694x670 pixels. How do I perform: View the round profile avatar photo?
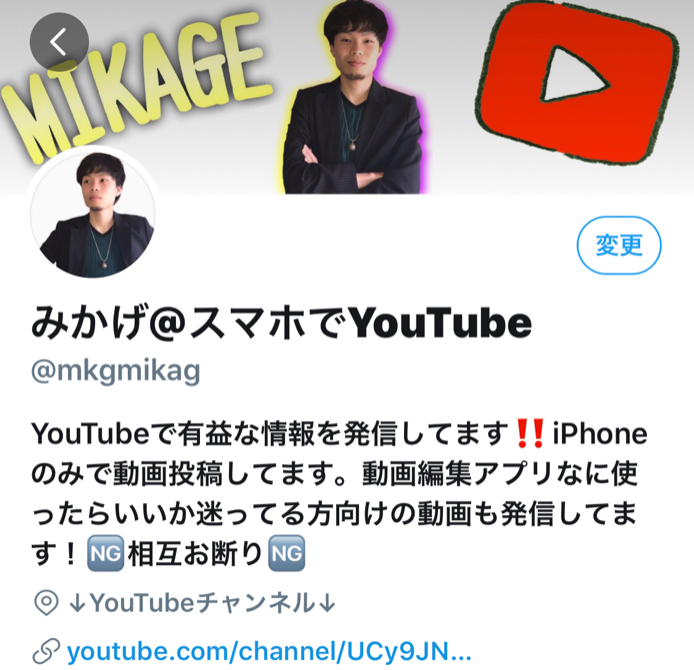93,215
